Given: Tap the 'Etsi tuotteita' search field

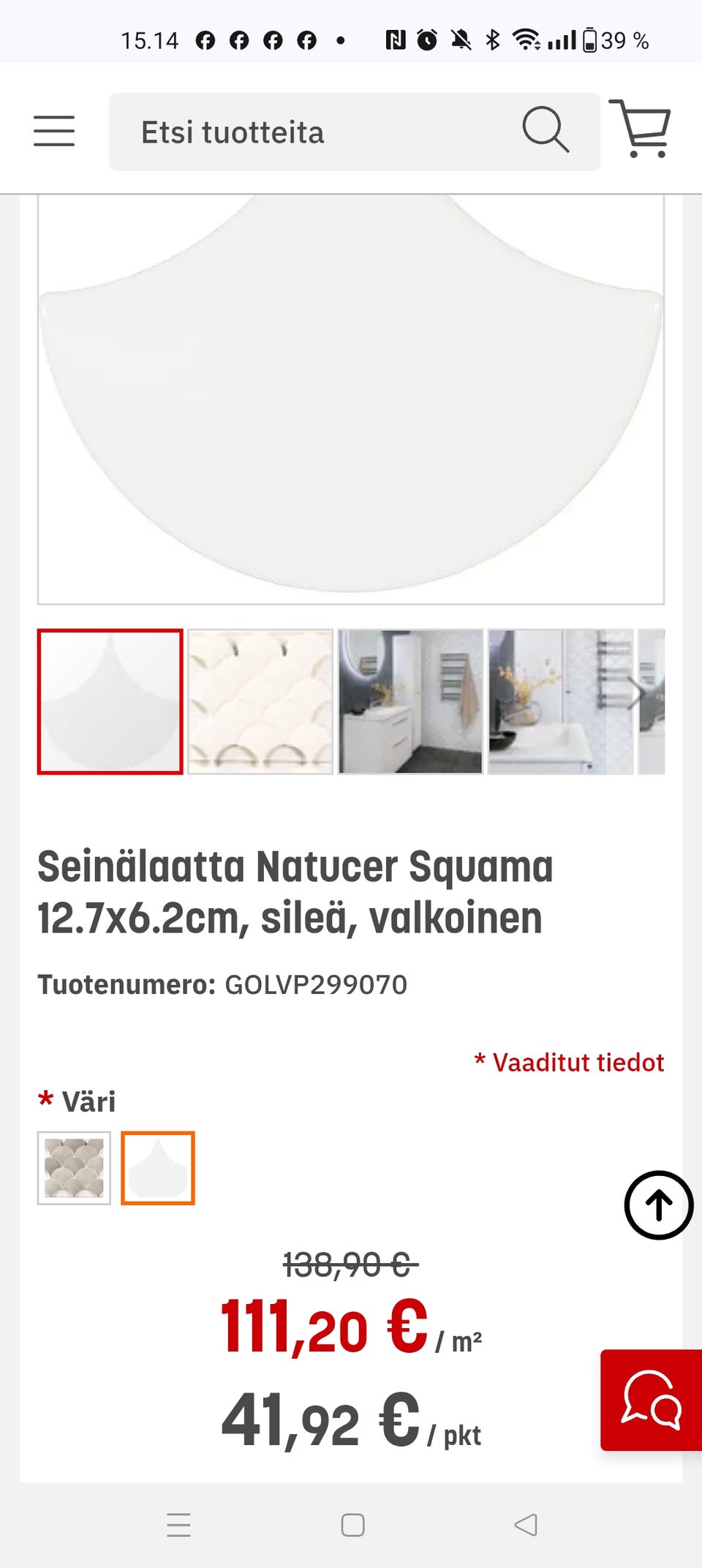Looking at the screenshot, I should point(292,132).
